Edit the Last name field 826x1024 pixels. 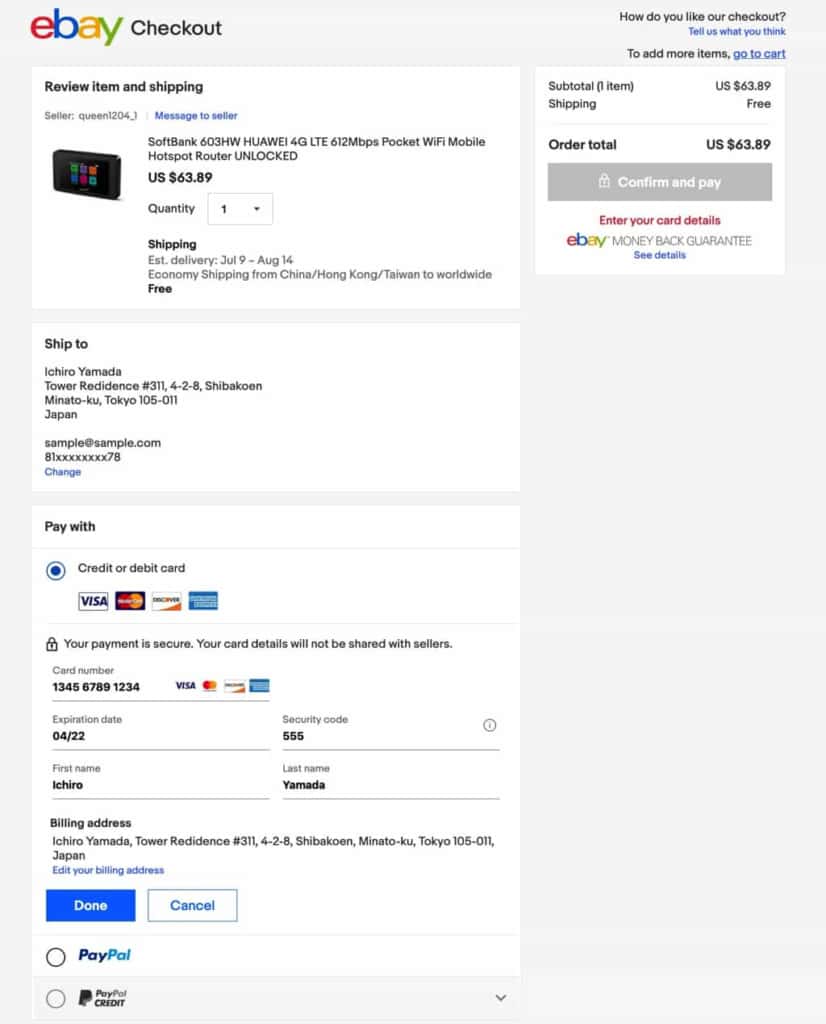[x=390, y=785]
